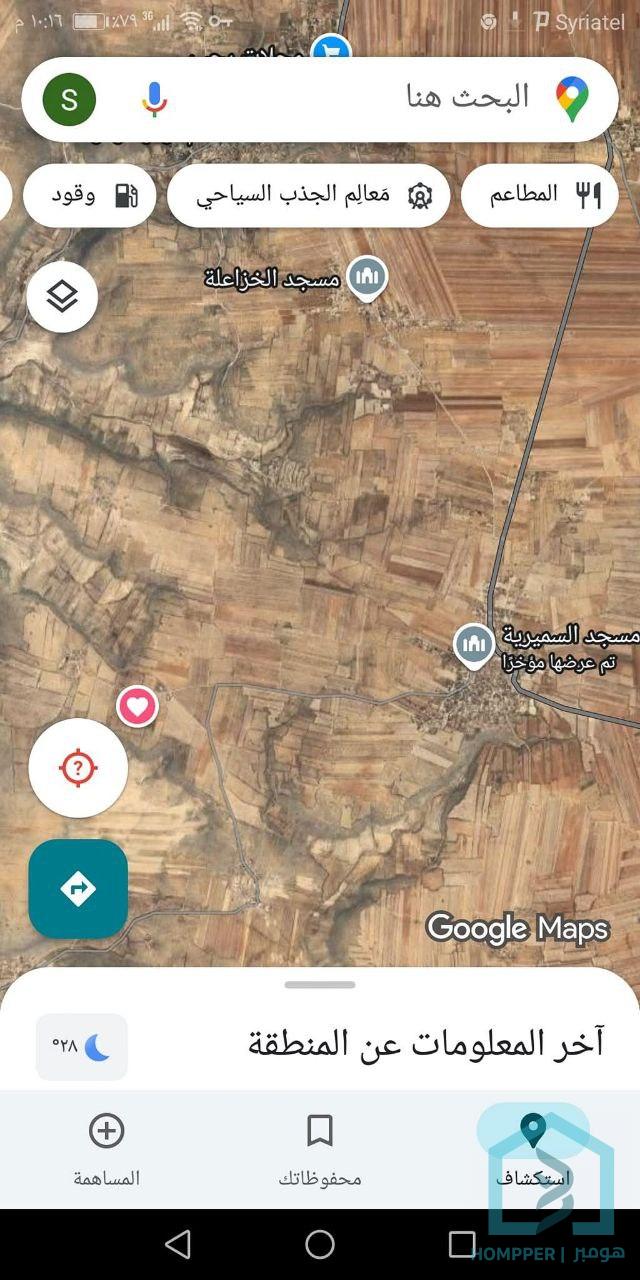
Task: Filter map by المطاعم chip
Action: click(x=540, y=195)
